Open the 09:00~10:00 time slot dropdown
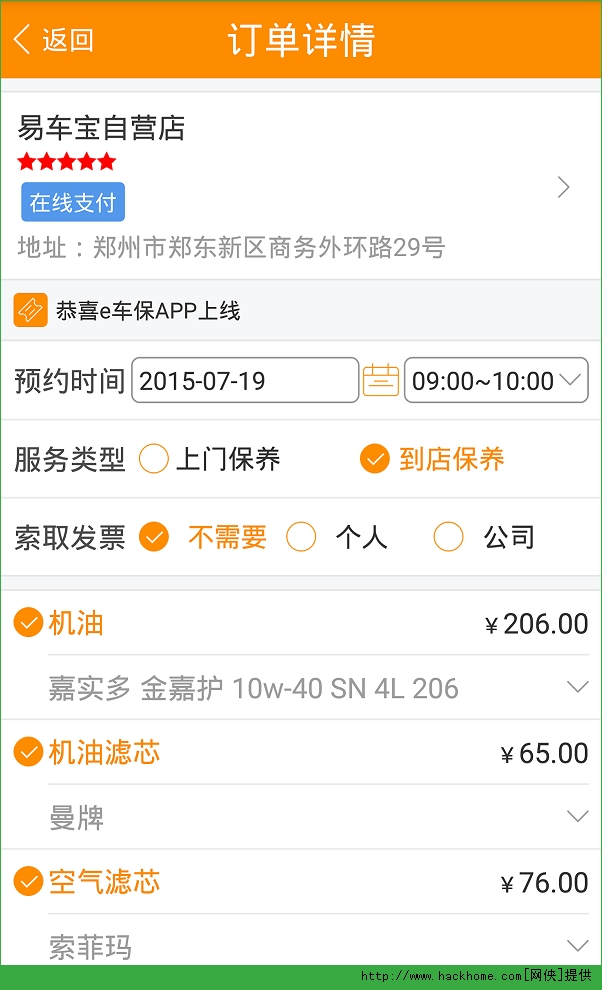Screen dimensions: 602x990 point(495,381)
